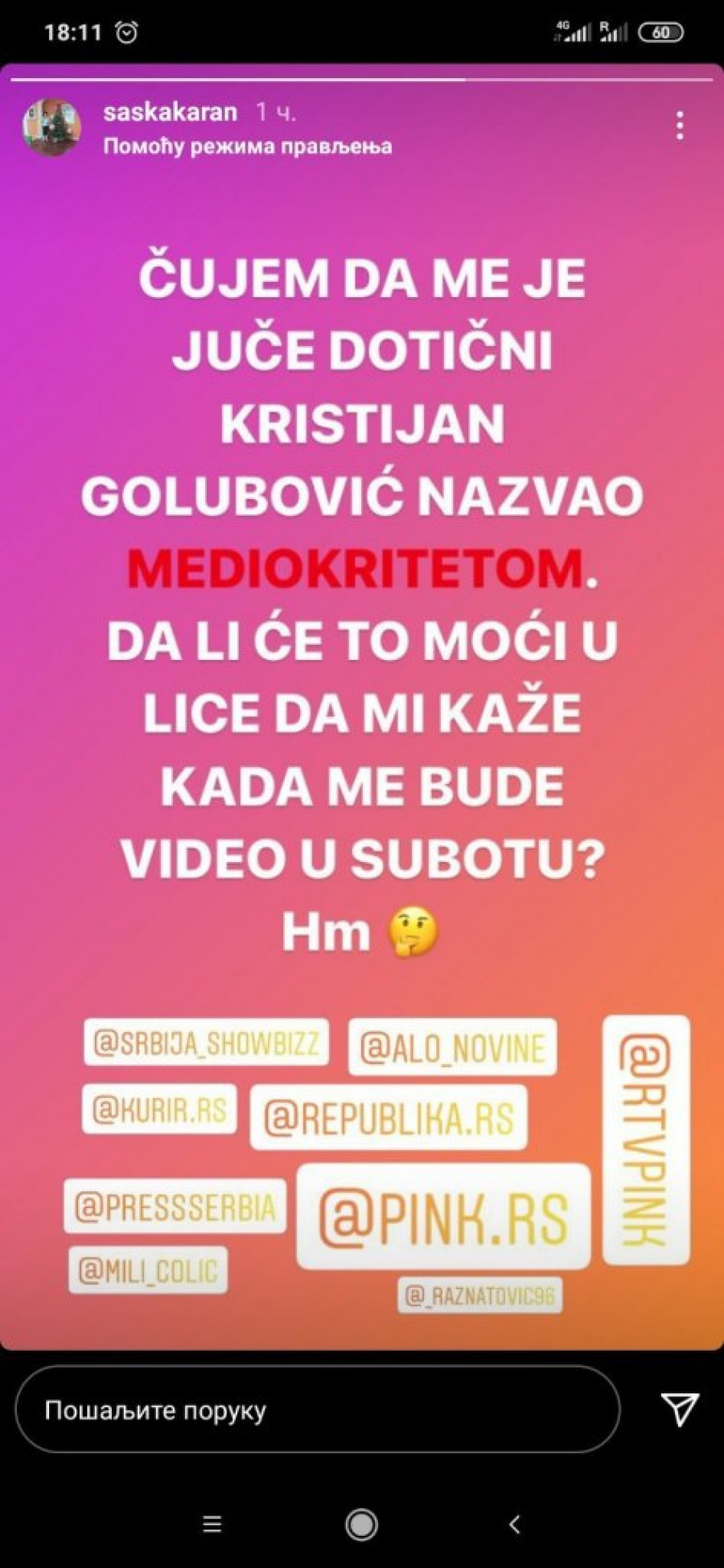
Task: Tap the saskakaran username
Action: click(170, 112)
